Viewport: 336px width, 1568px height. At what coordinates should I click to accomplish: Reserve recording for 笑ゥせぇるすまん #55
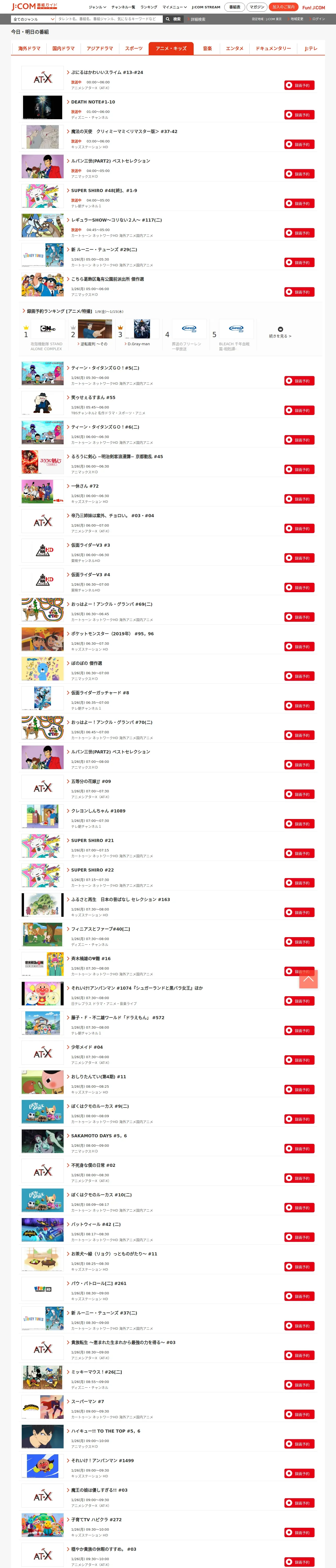(x=299, y=410)
